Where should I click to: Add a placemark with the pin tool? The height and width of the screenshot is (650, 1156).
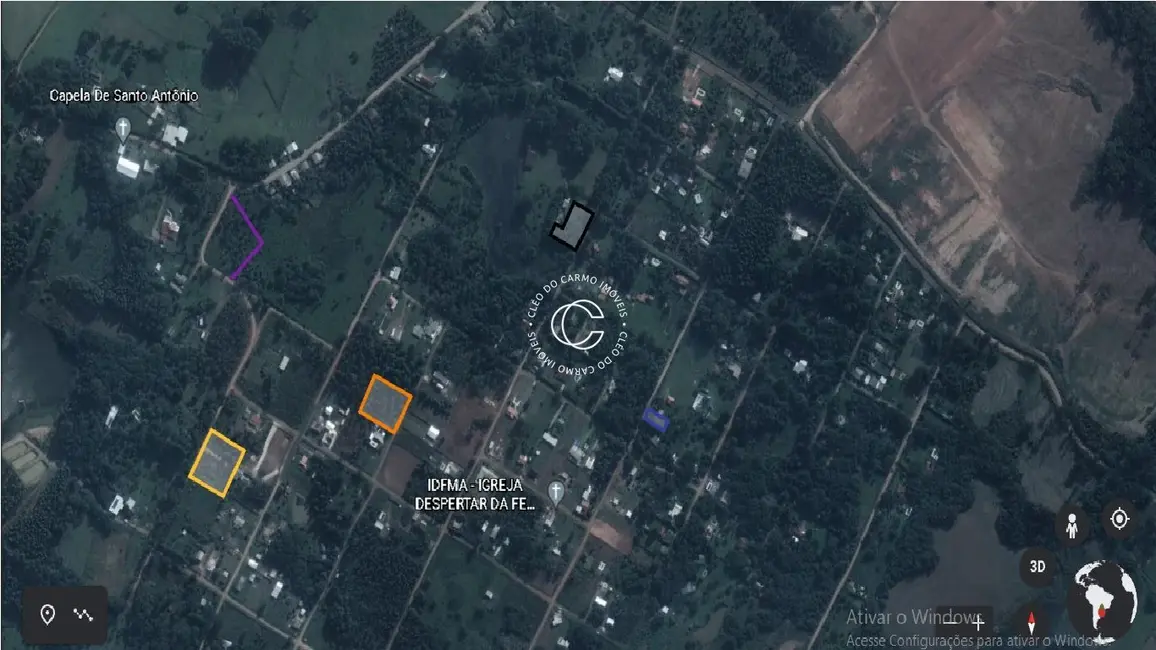tap(47, 614)
